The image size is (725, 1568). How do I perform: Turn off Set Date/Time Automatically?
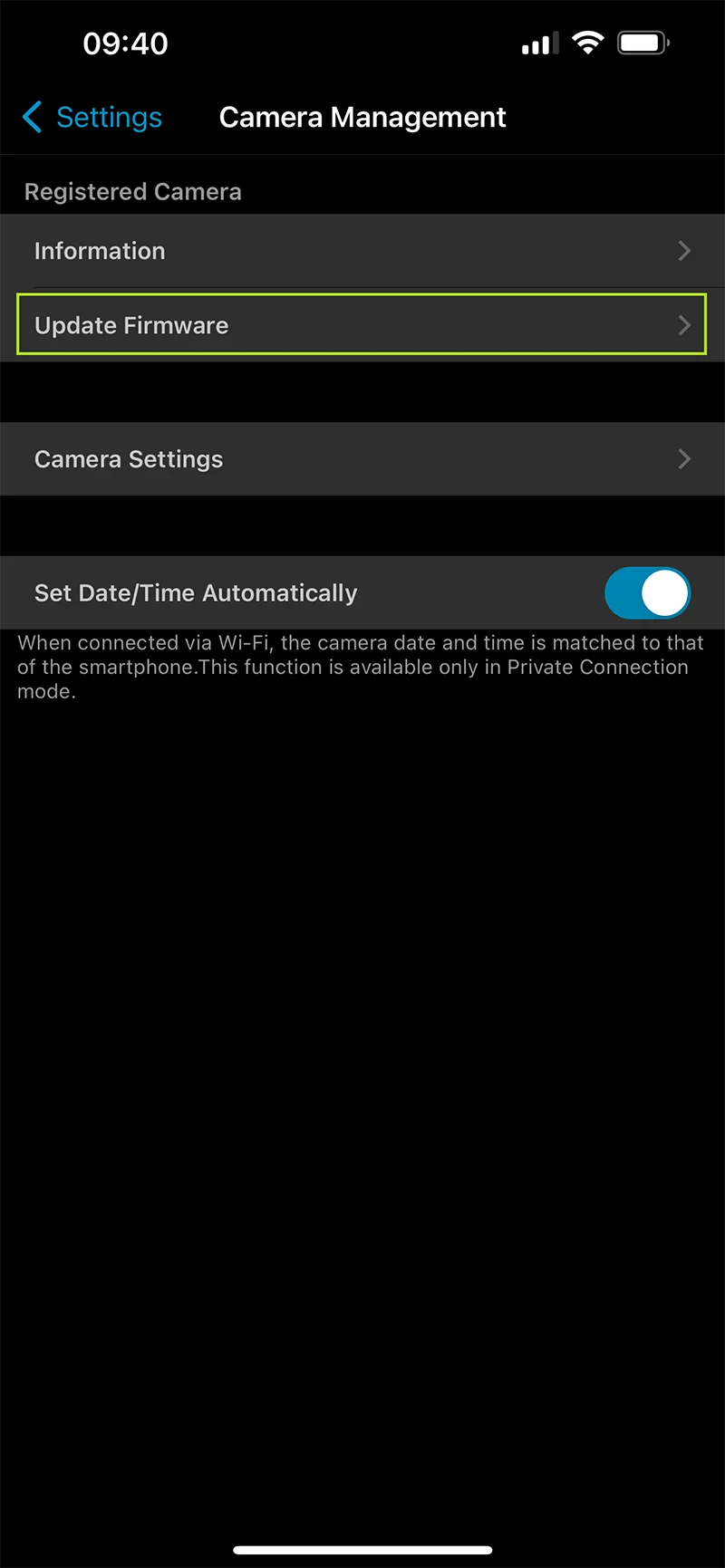pyautogui.click(x=647, y=593)
